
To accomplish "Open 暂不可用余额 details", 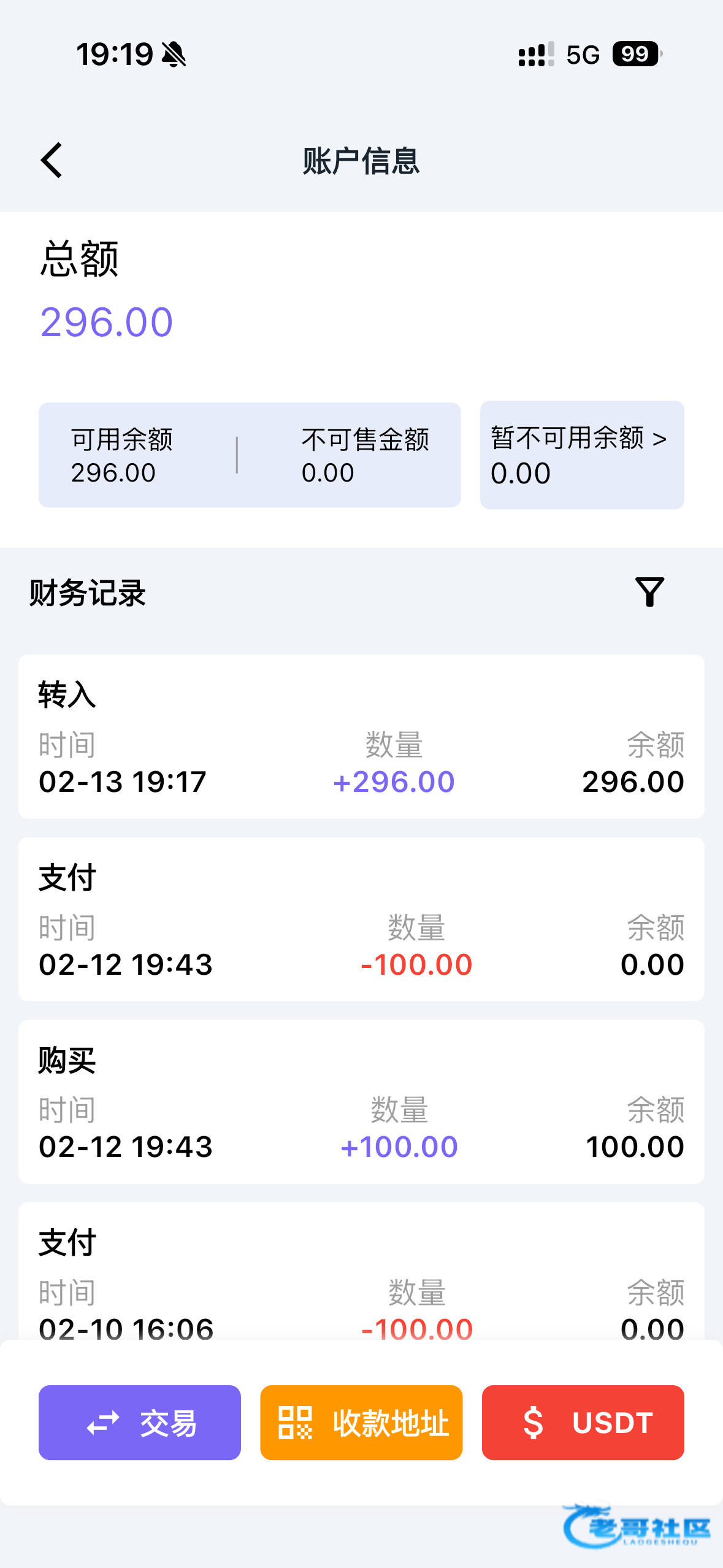I will pyautogui.click(x=581, y=455).
